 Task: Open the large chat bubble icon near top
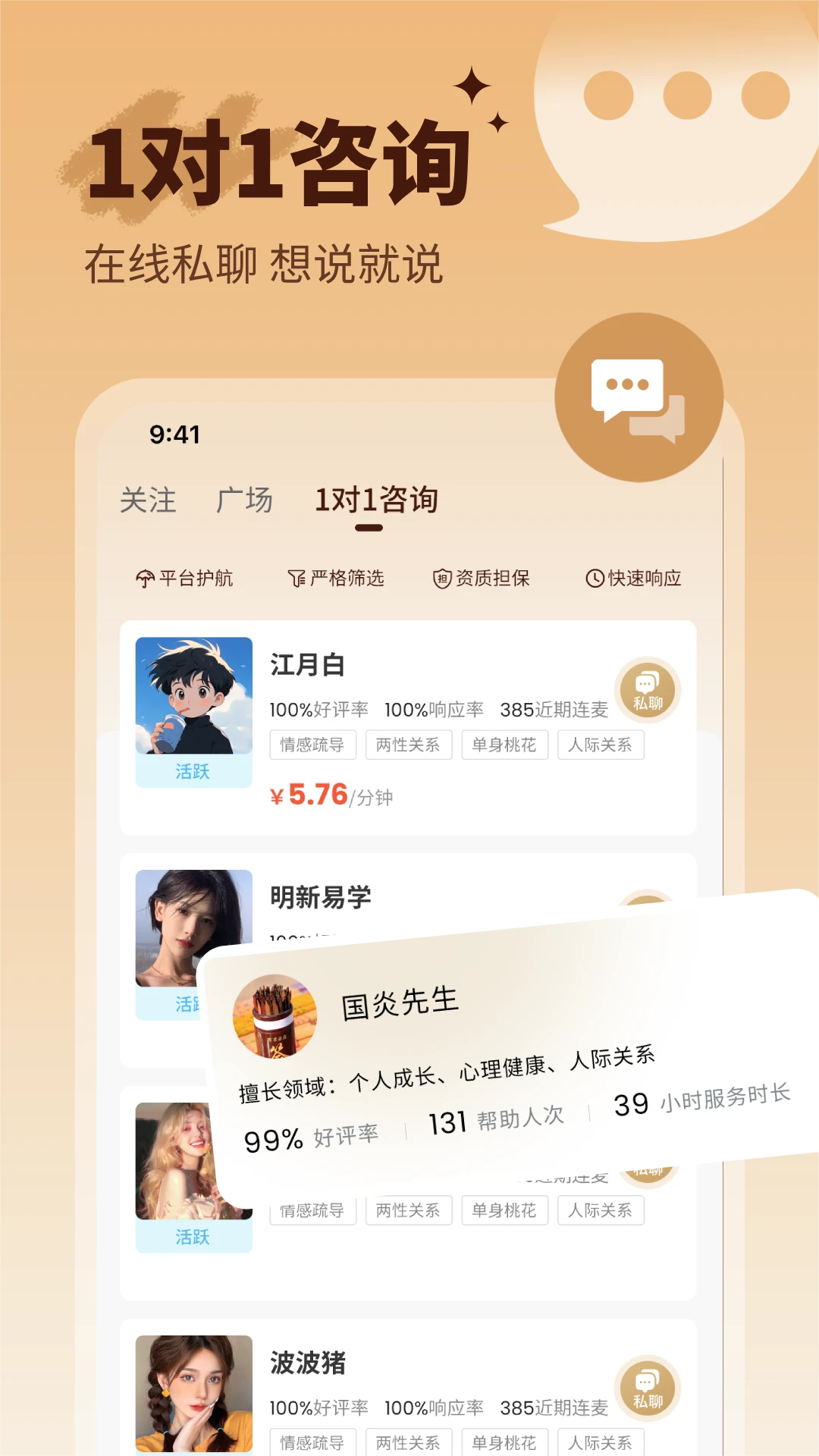tap(639, 398)
